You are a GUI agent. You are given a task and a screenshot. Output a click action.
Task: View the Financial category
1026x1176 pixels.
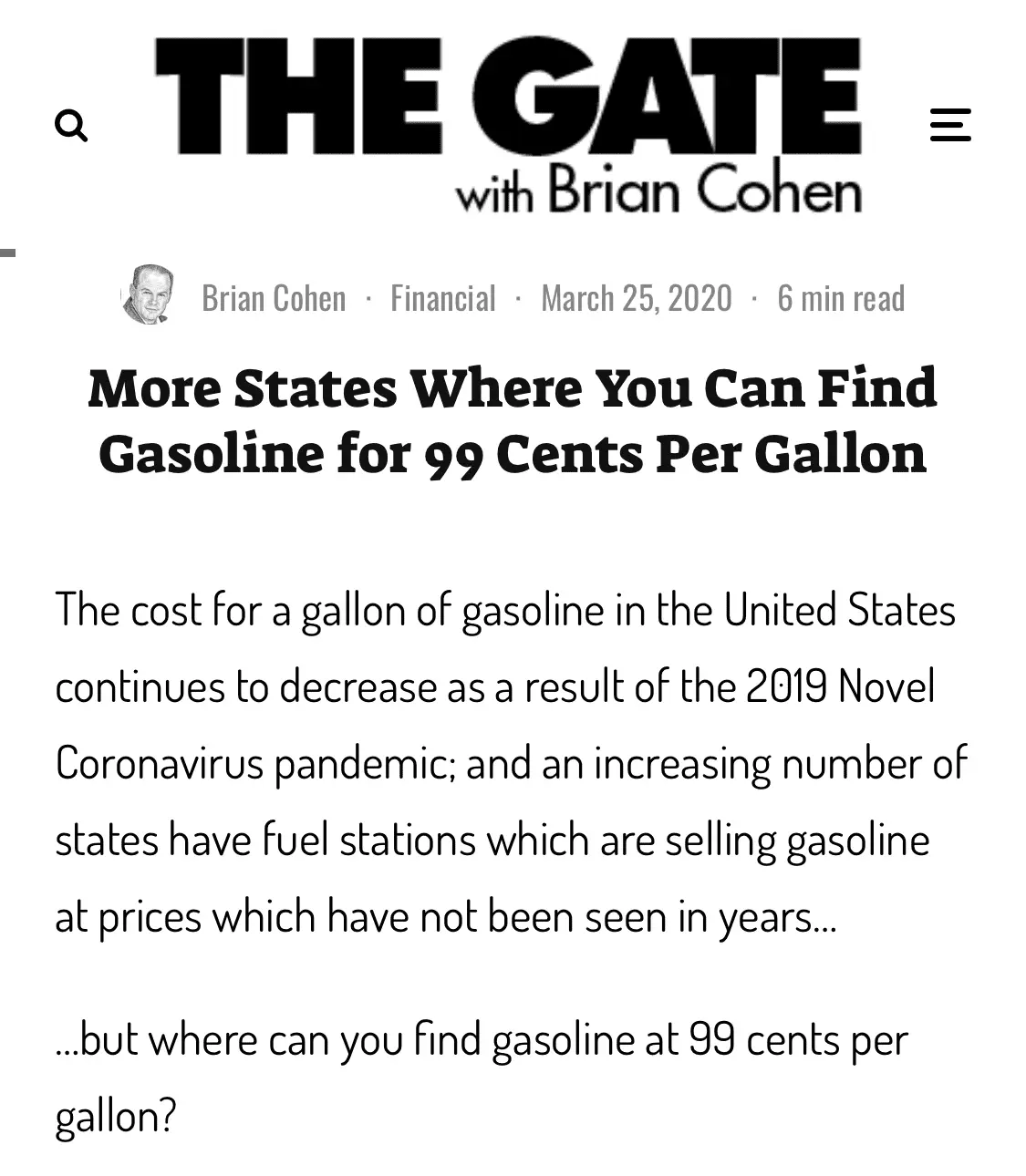coord(442,298)
